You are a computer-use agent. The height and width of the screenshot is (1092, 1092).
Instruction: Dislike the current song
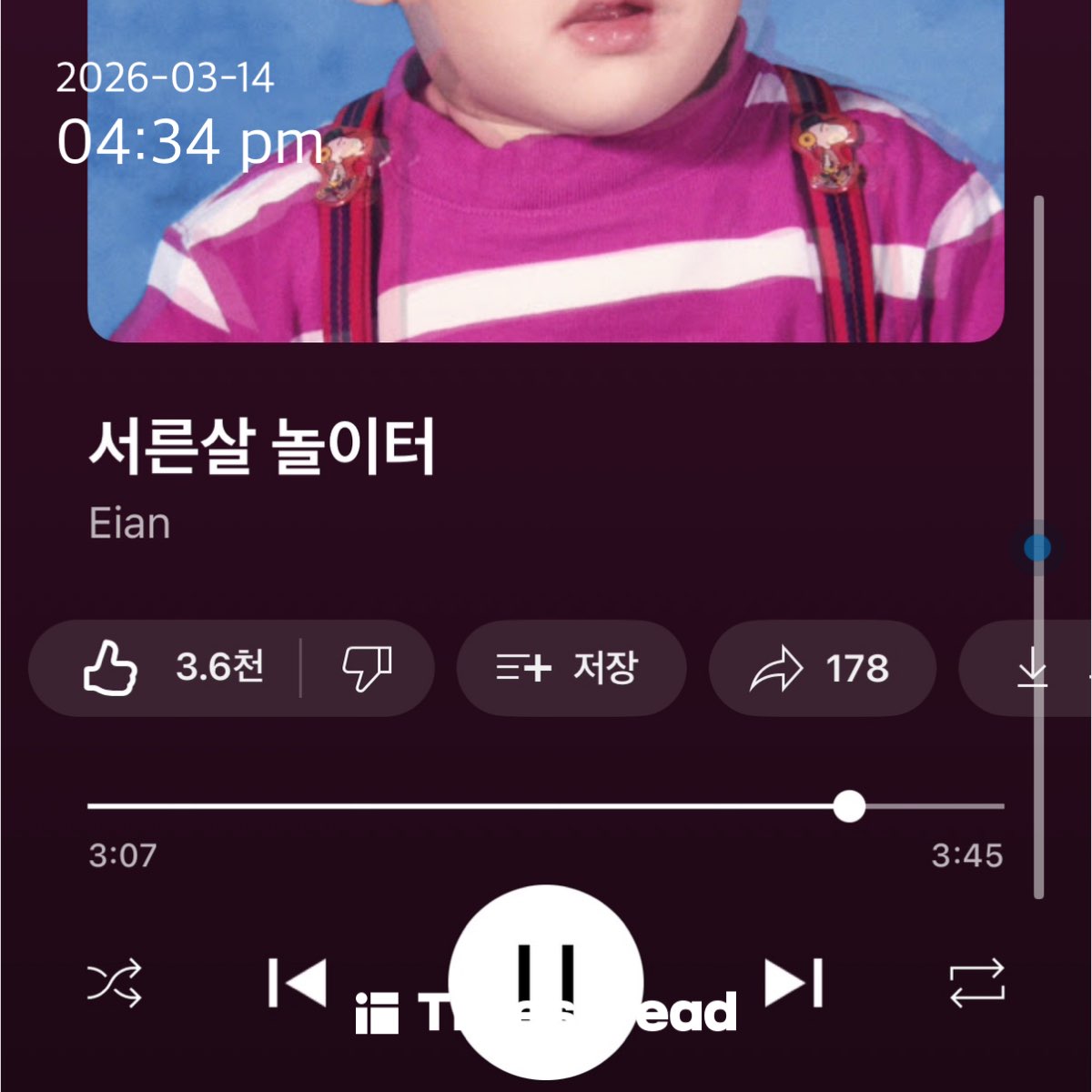click(367, 669)
